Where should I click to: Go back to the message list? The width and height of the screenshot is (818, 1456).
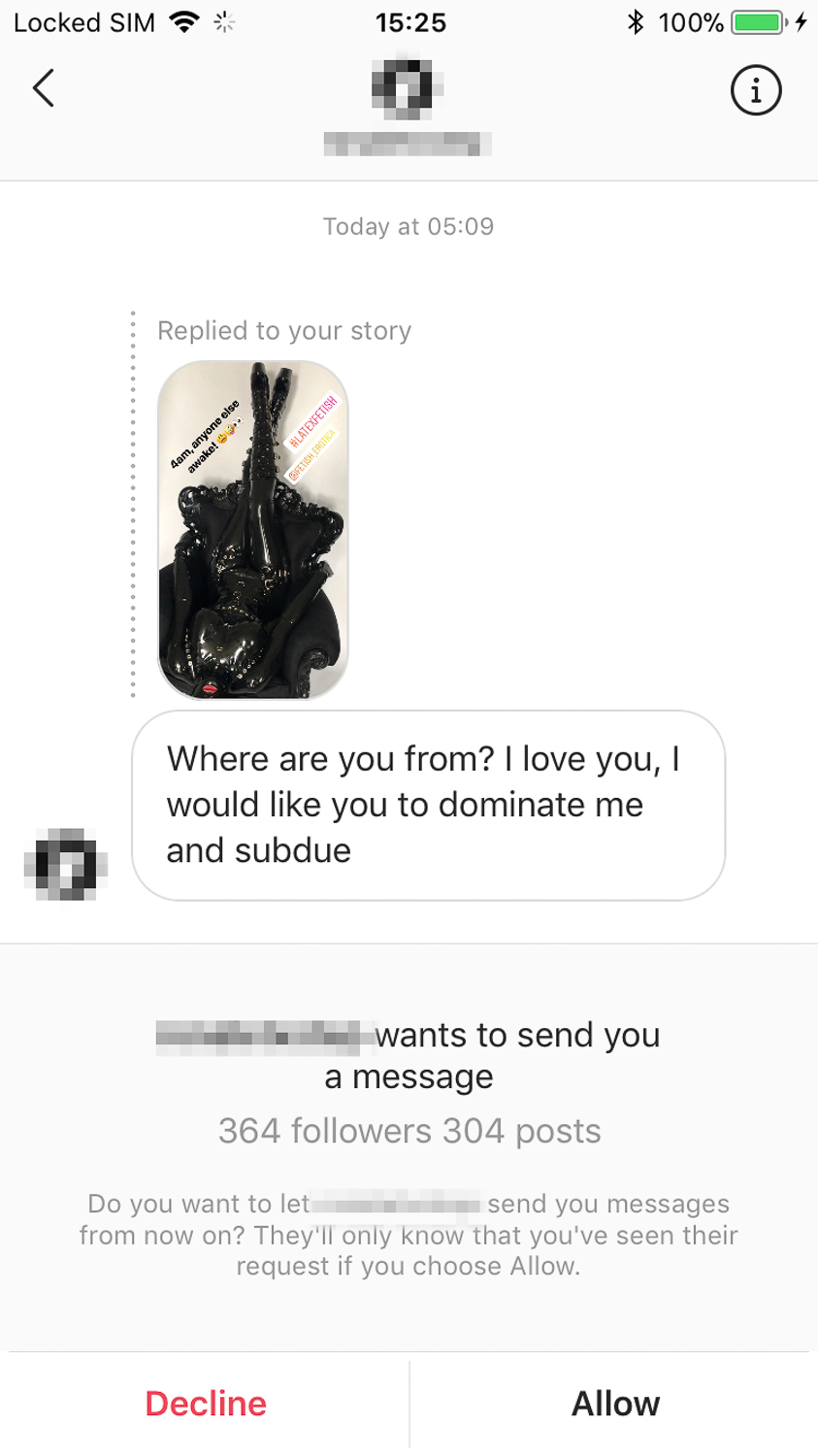(44, 88)
